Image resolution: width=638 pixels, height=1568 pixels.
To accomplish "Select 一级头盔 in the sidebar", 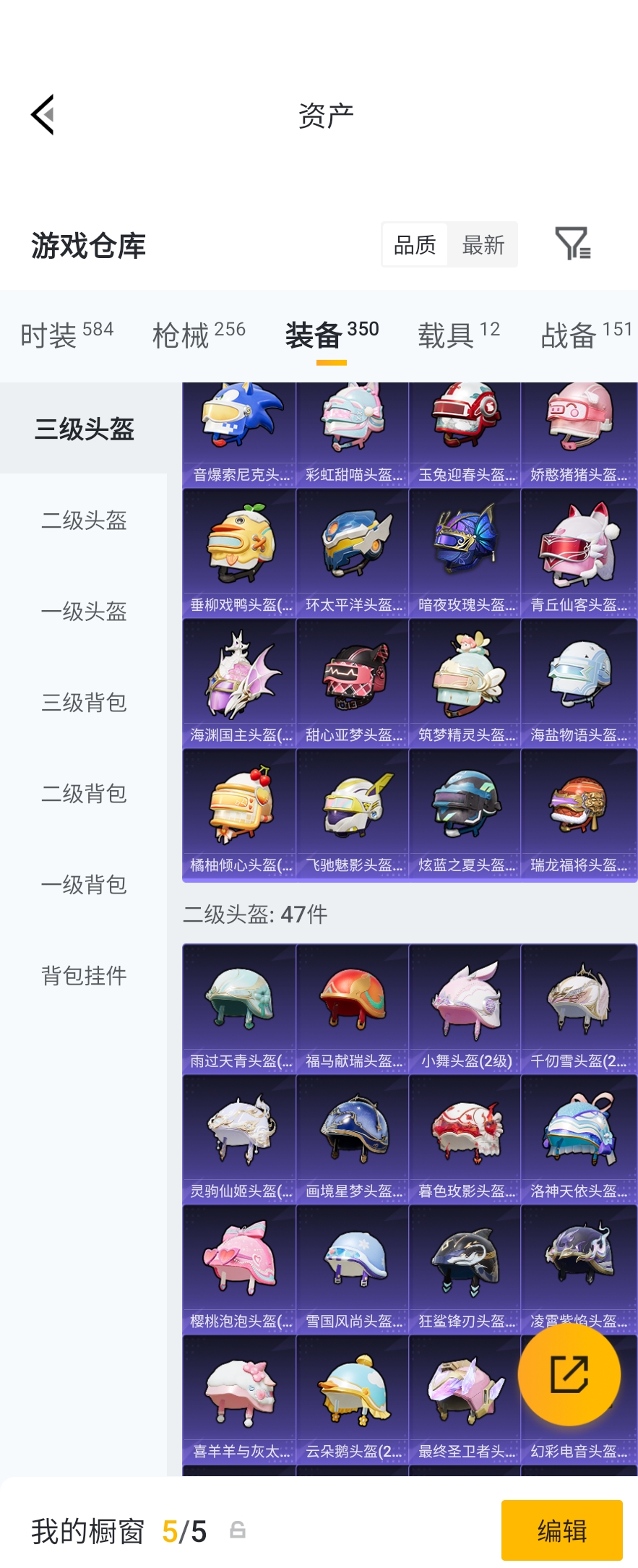I will click(84, 612).
